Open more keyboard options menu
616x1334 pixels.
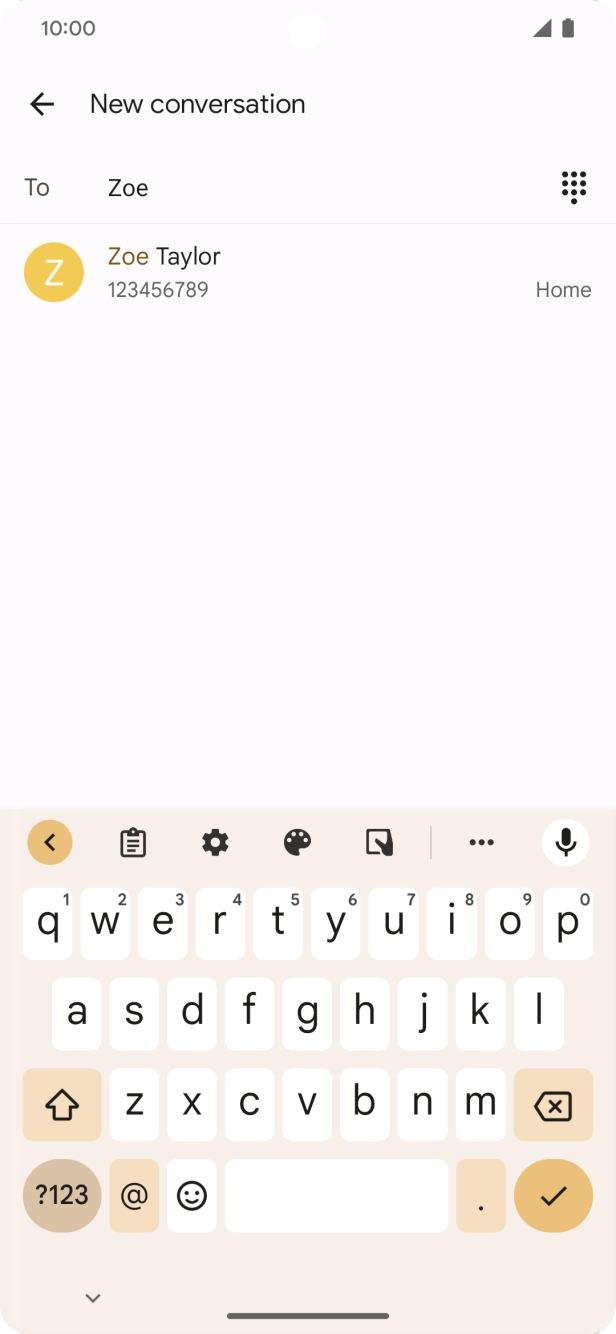[x=482, y=843]
